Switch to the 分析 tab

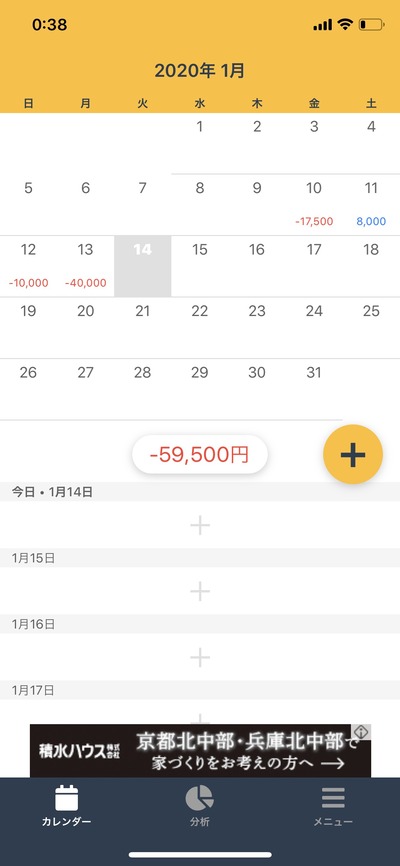pos(199,805)
